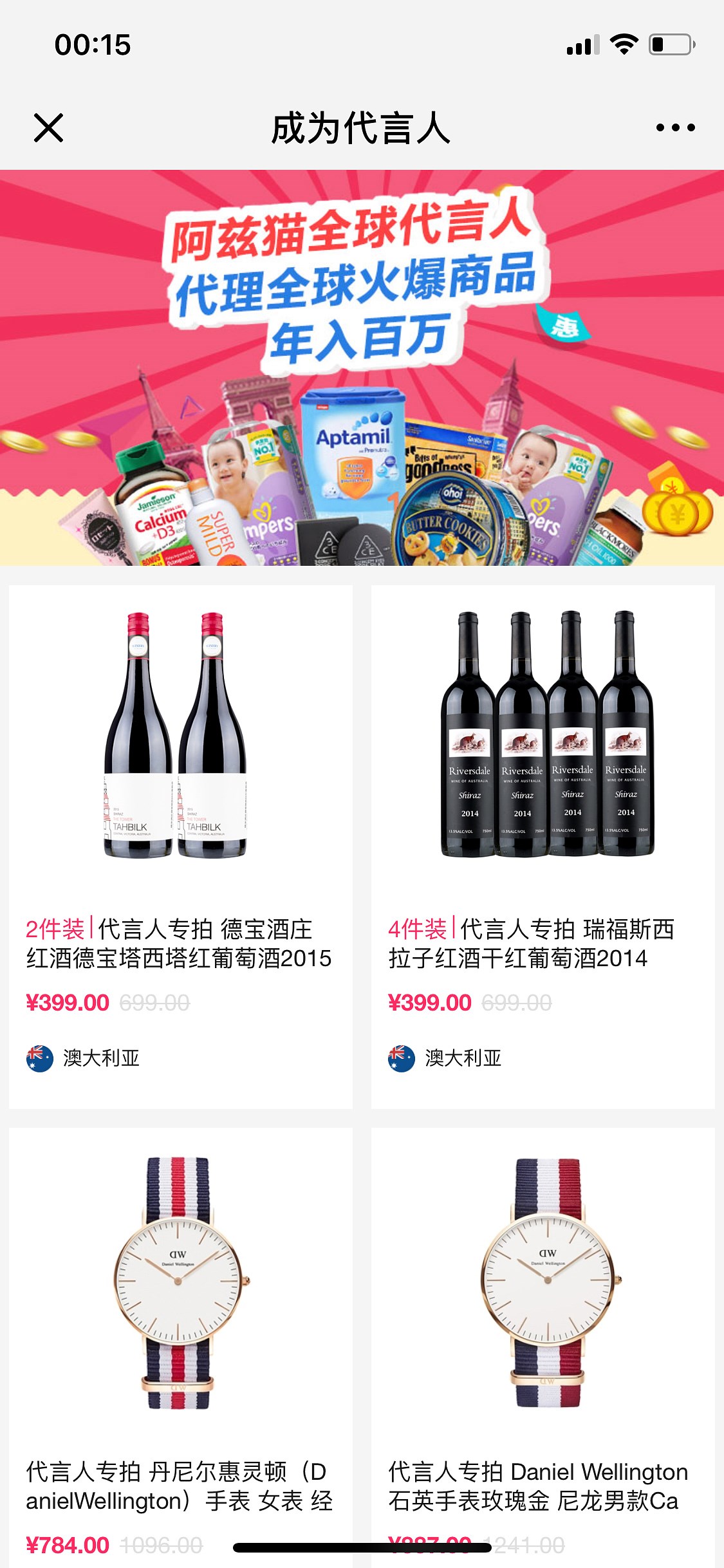This screenshot has width=724, height=1568.
Task: Open the three-dot overflow menu
Action: point(675,127)
